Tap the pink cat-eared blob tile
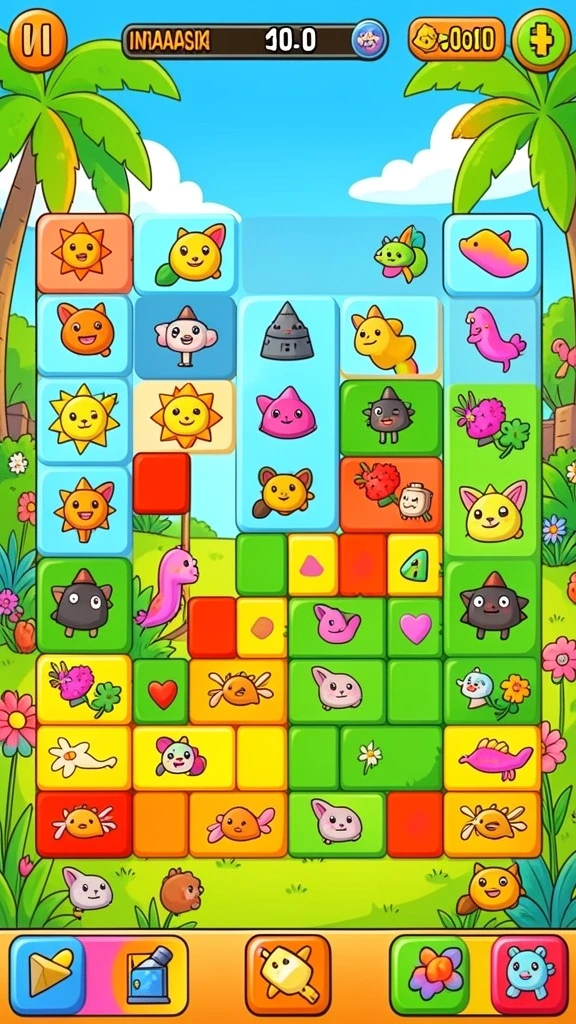 pyautogui.click(x=286, y=412)
